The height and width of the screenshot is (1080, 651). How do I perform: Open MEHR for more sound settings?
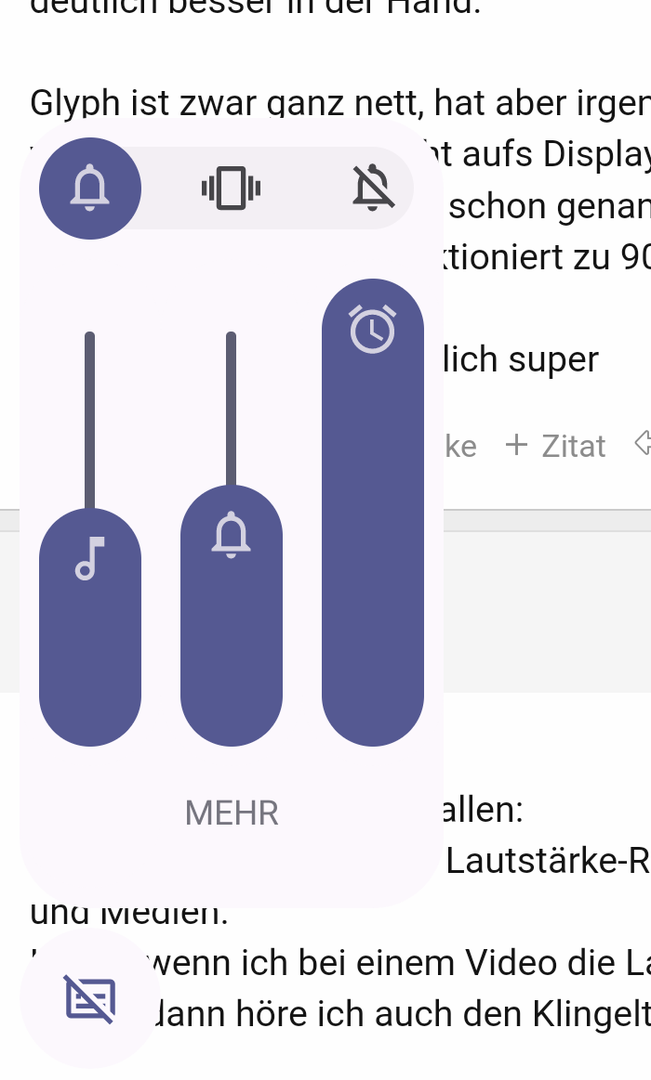231,813
